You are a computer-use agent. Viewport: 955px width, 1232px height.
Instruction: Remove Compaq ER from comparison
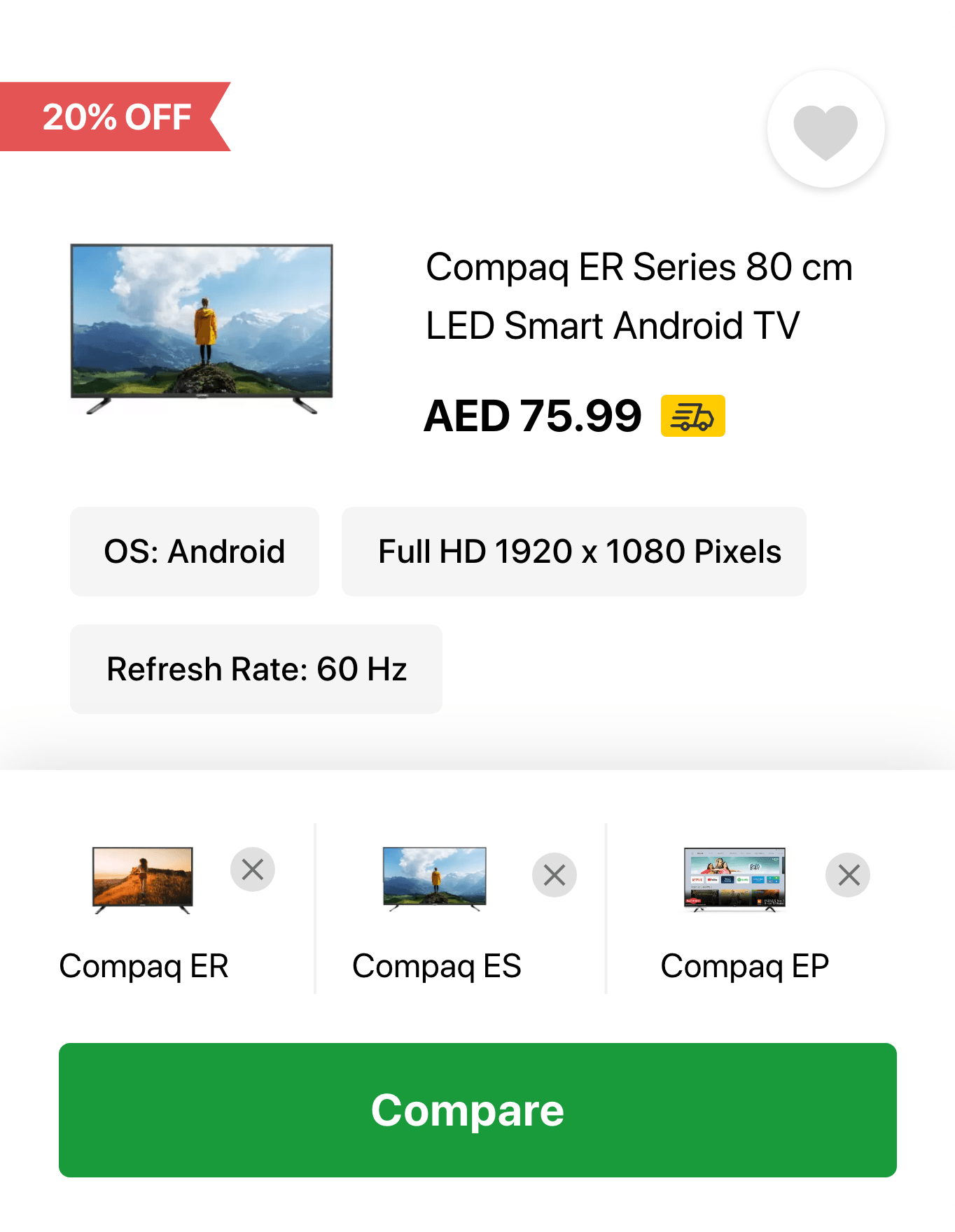tap(253, 869)
